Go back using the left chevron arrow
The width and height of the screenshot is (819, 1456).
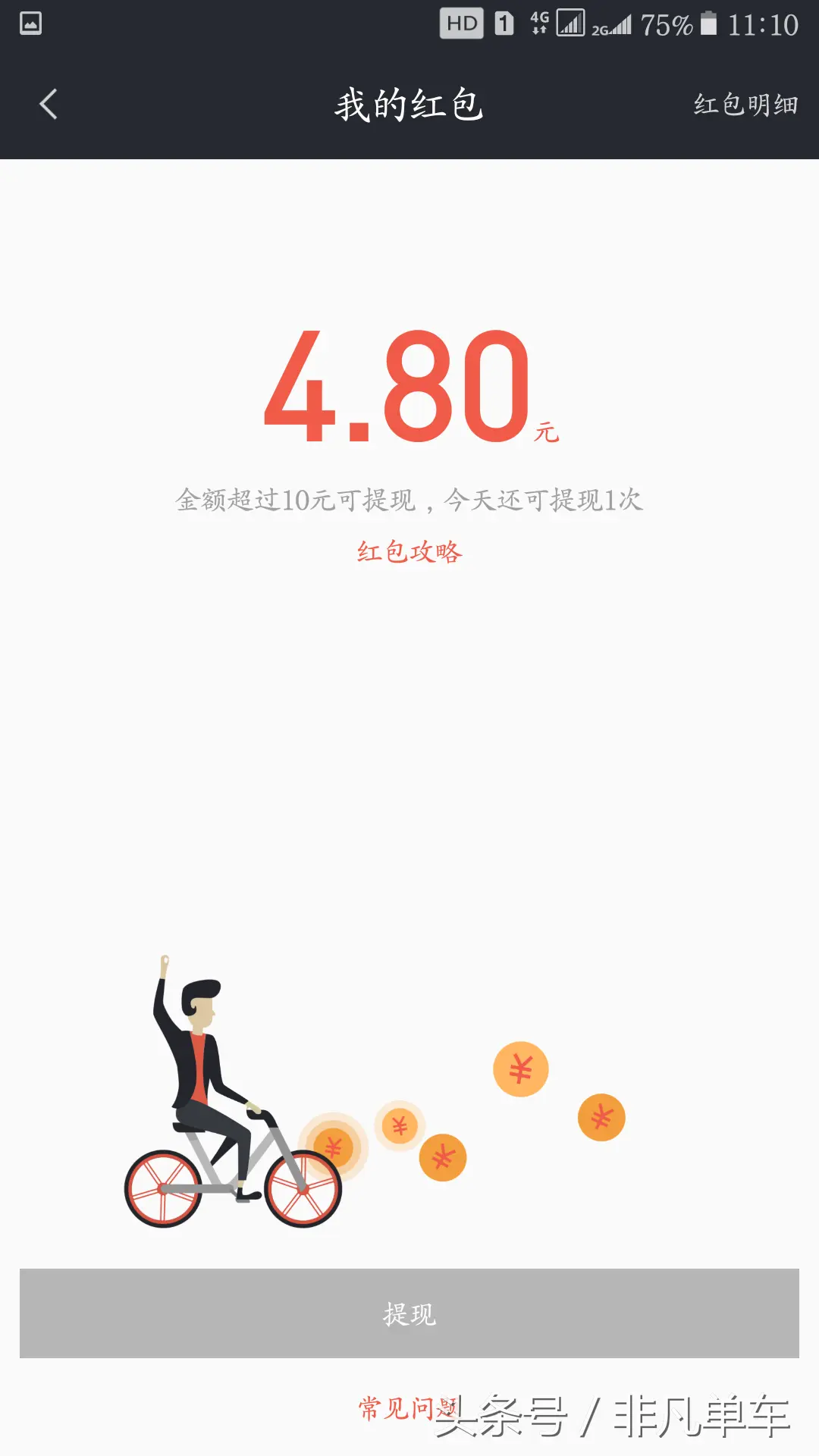tap(48, 104)
